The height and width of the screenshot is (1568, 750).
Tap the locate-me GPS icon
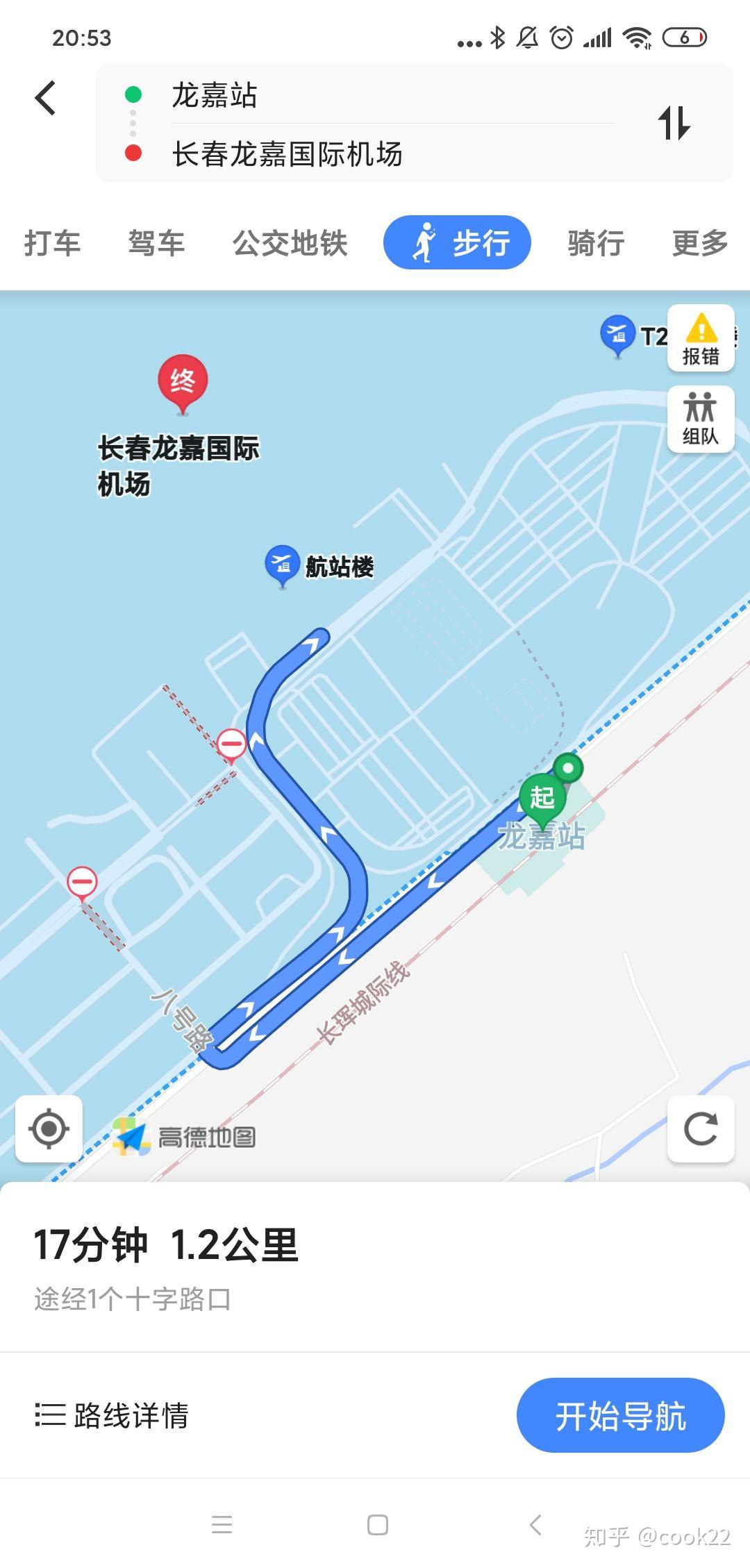(47, 1128)
